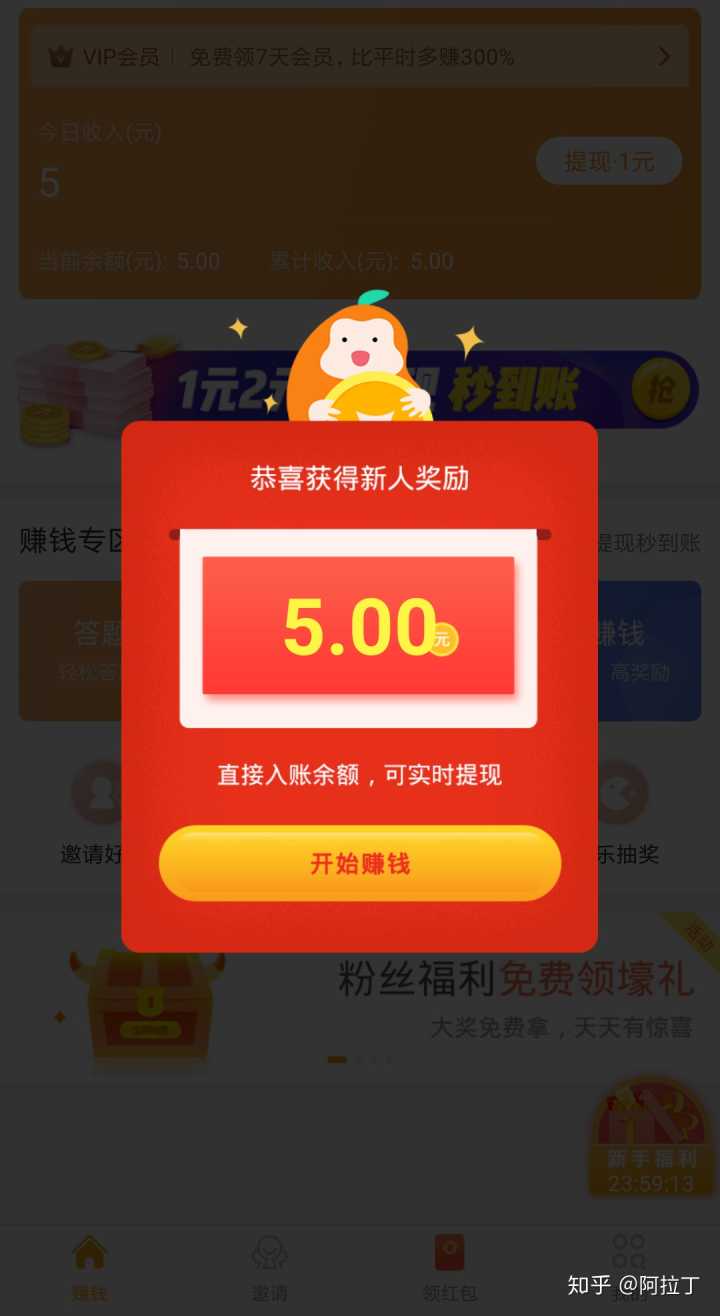720x1316 pixels.
Task: Switch to the 邀请 tab
Action: pos(269,1268)
